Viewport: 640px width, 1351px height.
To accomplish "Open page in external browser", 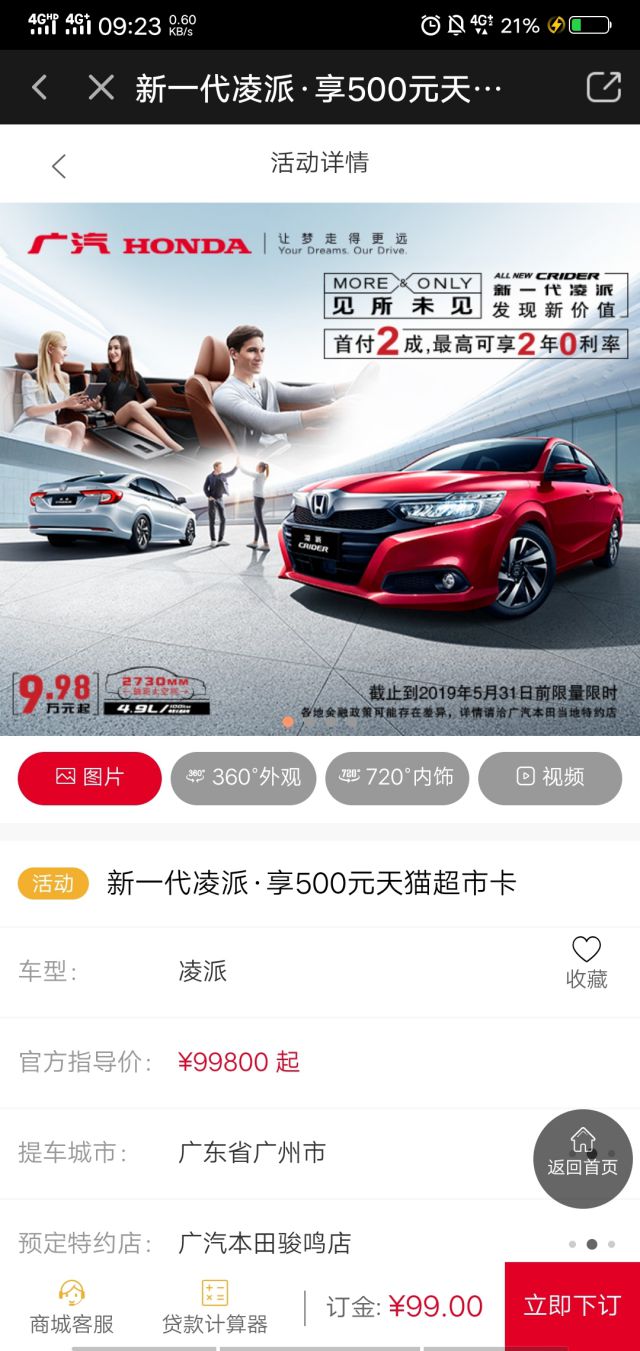I will click(603, 88).
